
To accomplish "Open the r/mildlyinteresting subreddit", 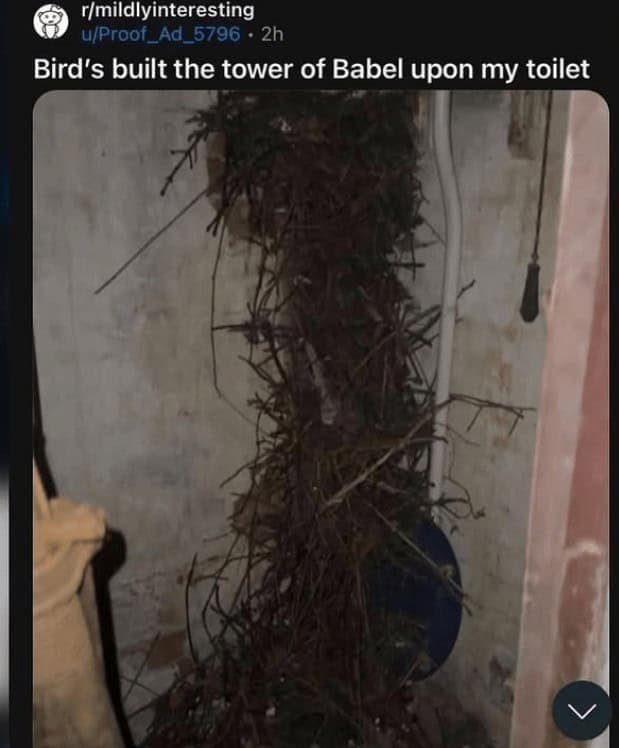I will click(x=166, y=11).
